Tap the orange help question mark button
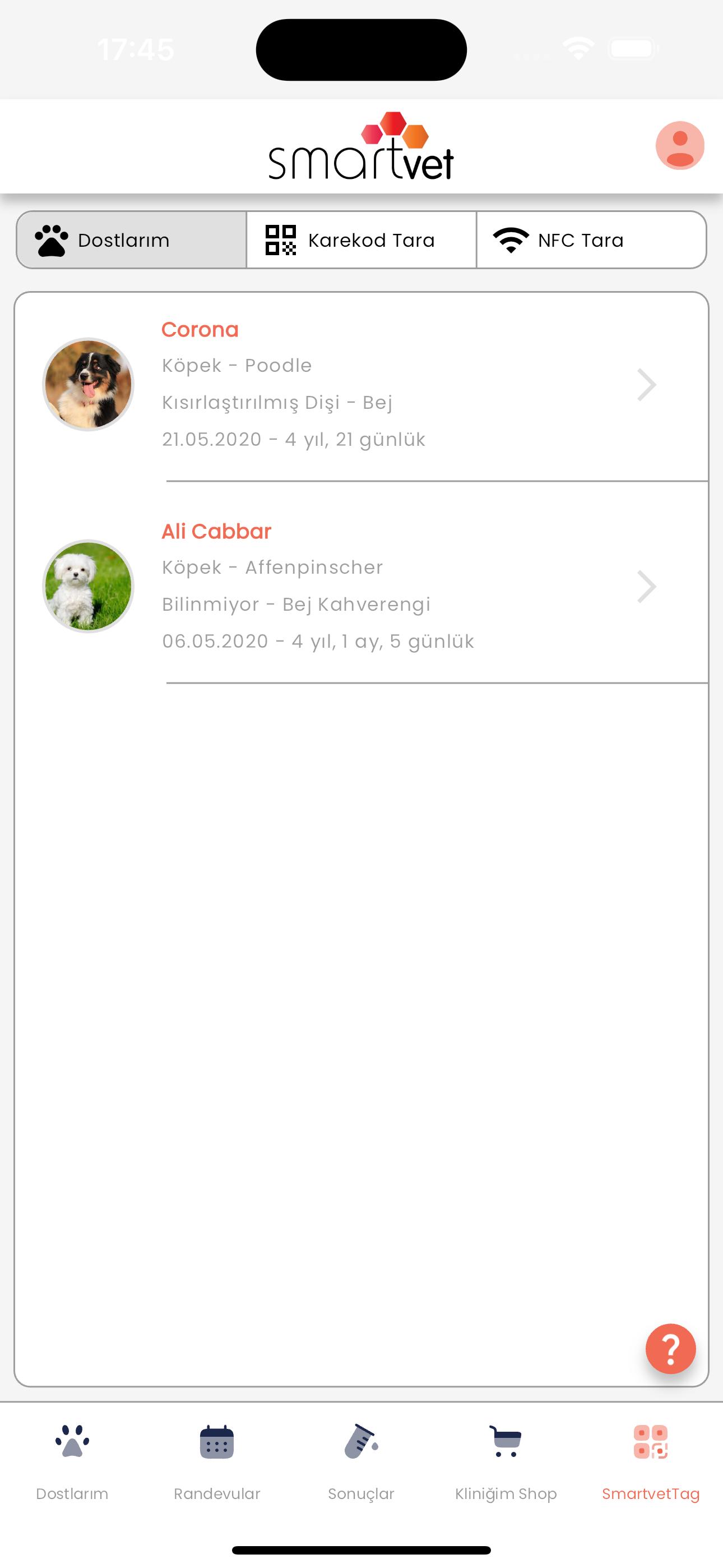This screenshot has height=1568, width=723. (670, 1349)
